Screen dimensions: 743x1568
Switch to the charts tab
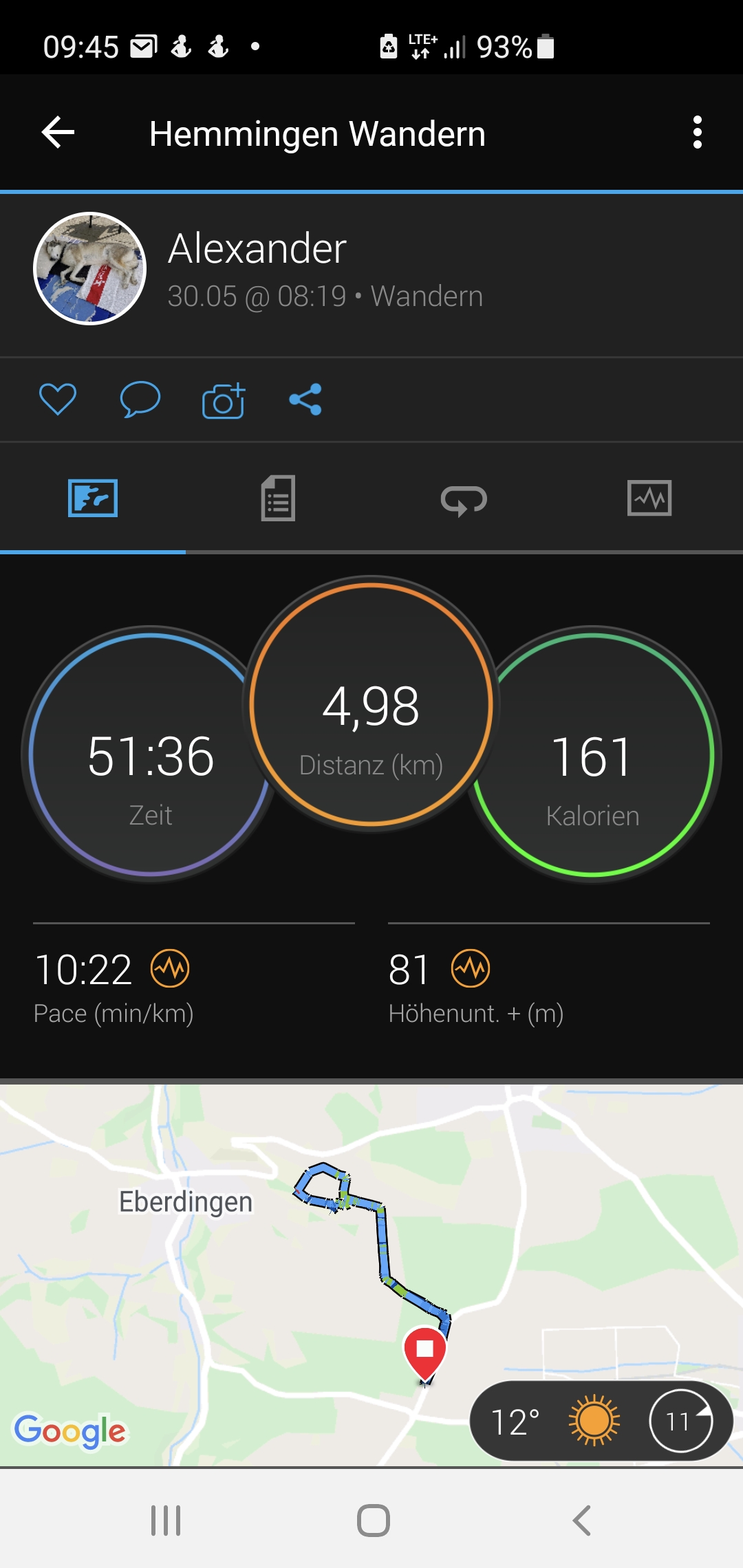tap(649, 498)
